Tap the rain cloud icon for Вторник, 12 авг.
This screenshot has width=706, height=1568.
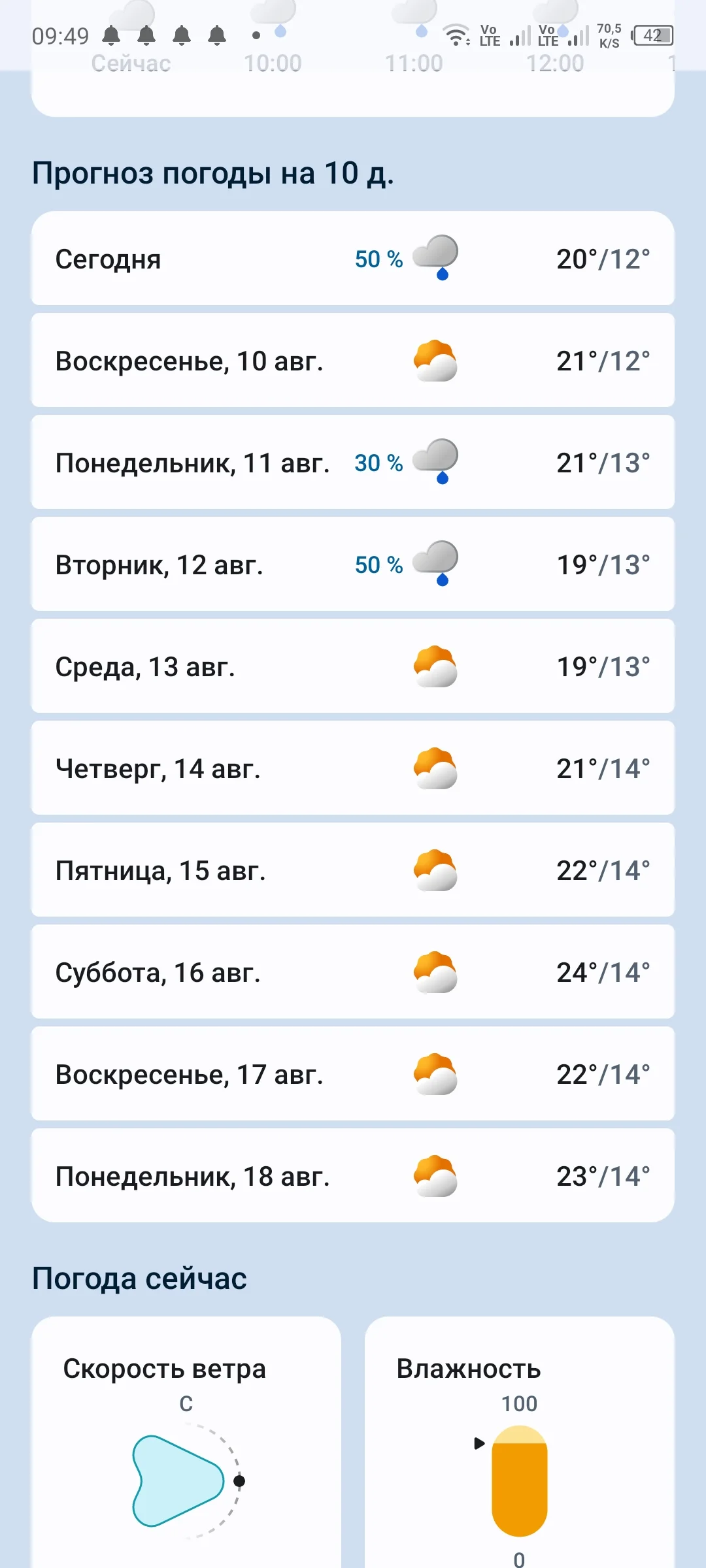[433, 564]
